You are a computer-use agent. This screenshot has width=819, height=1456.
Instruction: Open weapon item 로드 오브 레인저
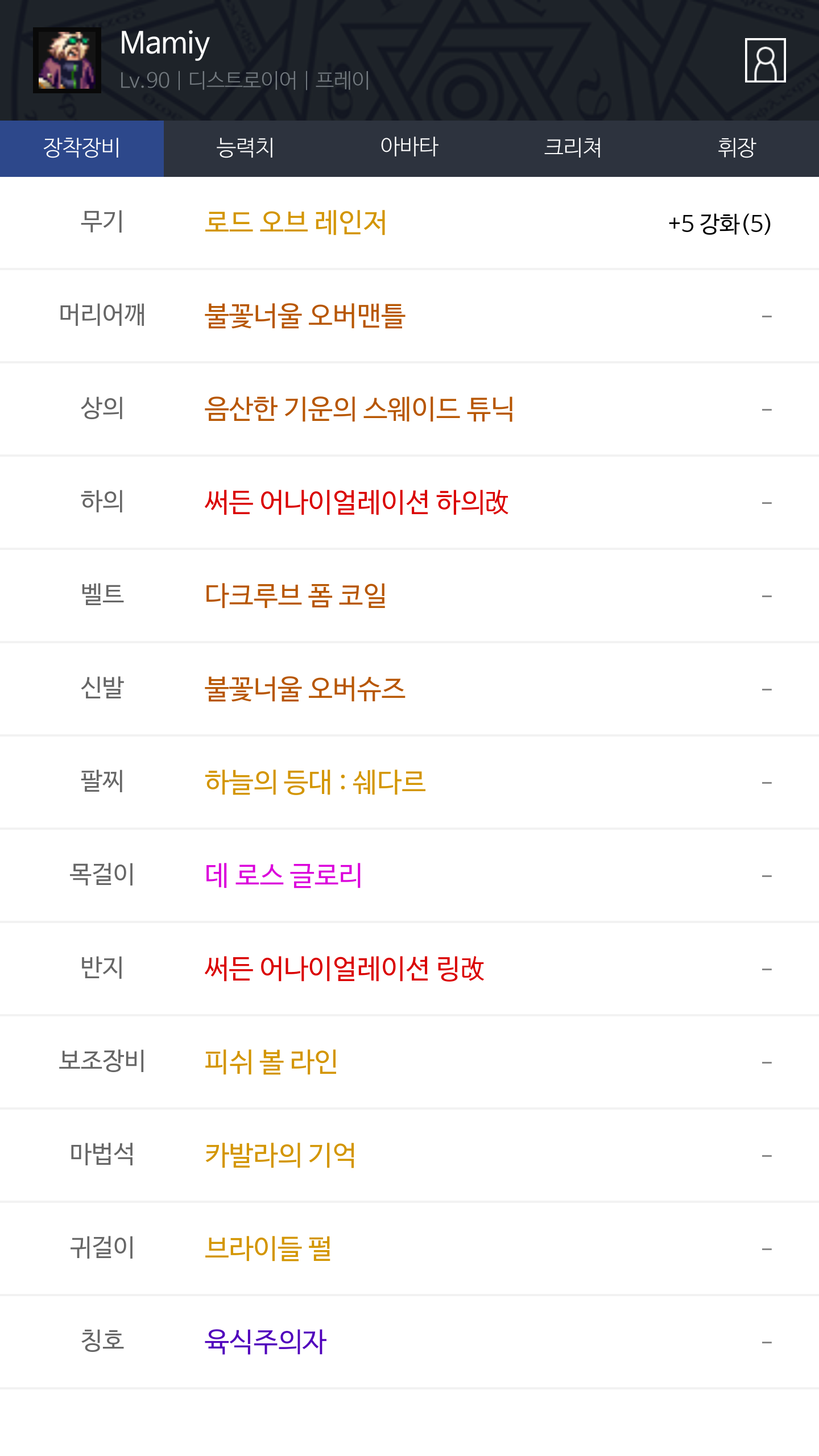coord(295,222)
